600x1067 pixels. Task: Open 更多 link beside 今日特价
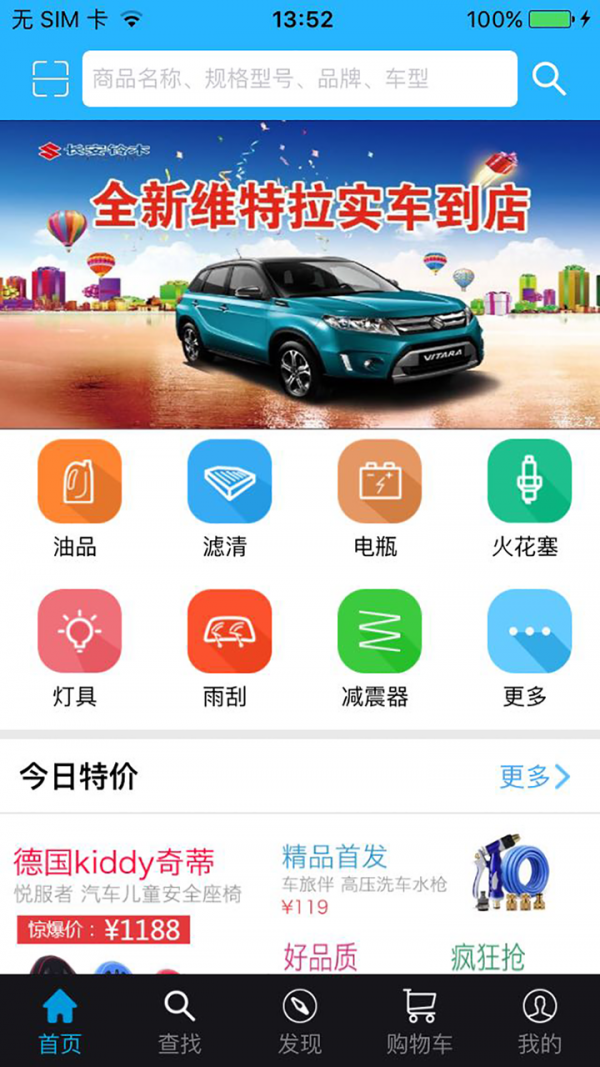tap(534, 776)
